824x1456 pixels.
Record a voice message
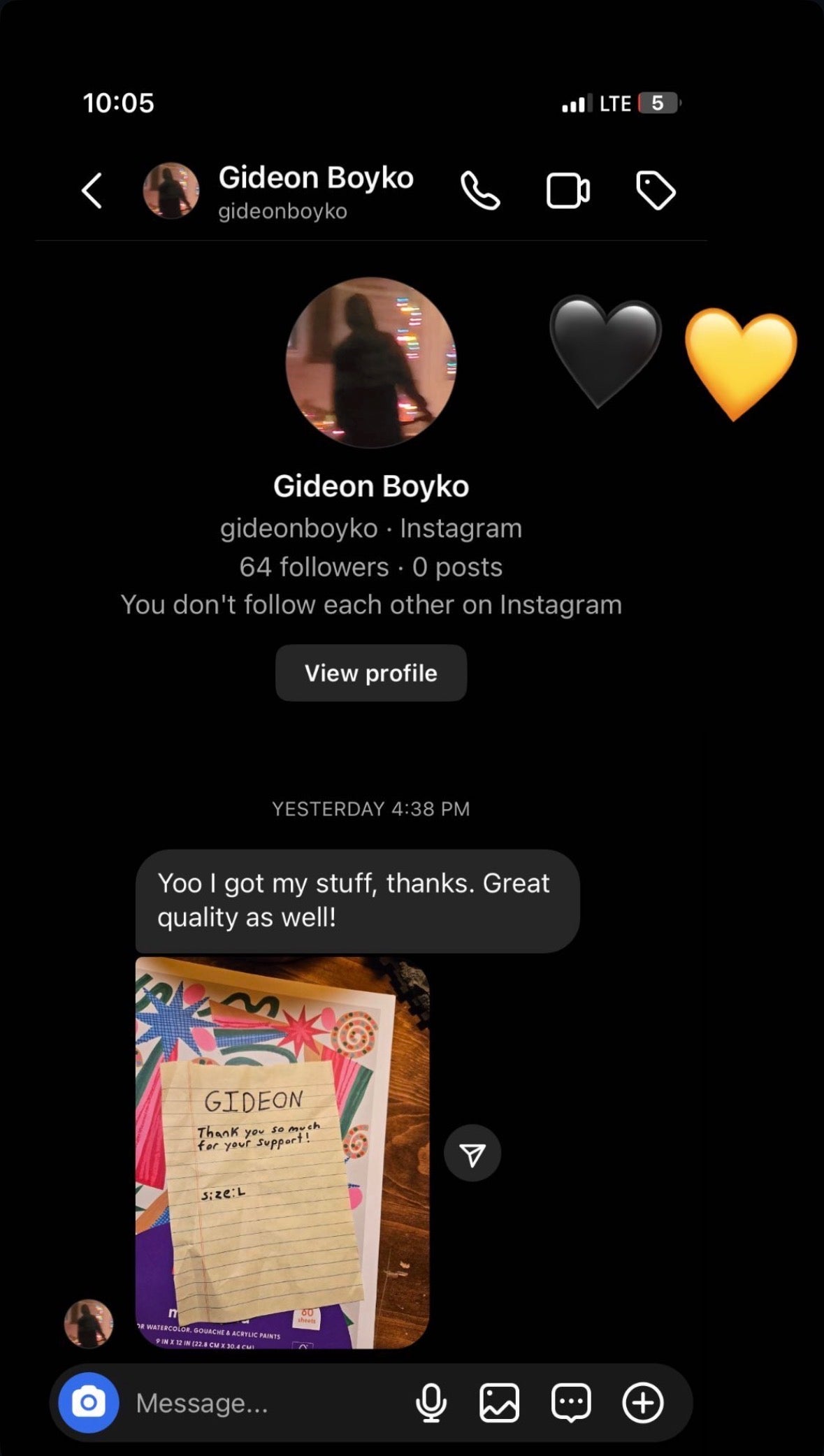431,1403
